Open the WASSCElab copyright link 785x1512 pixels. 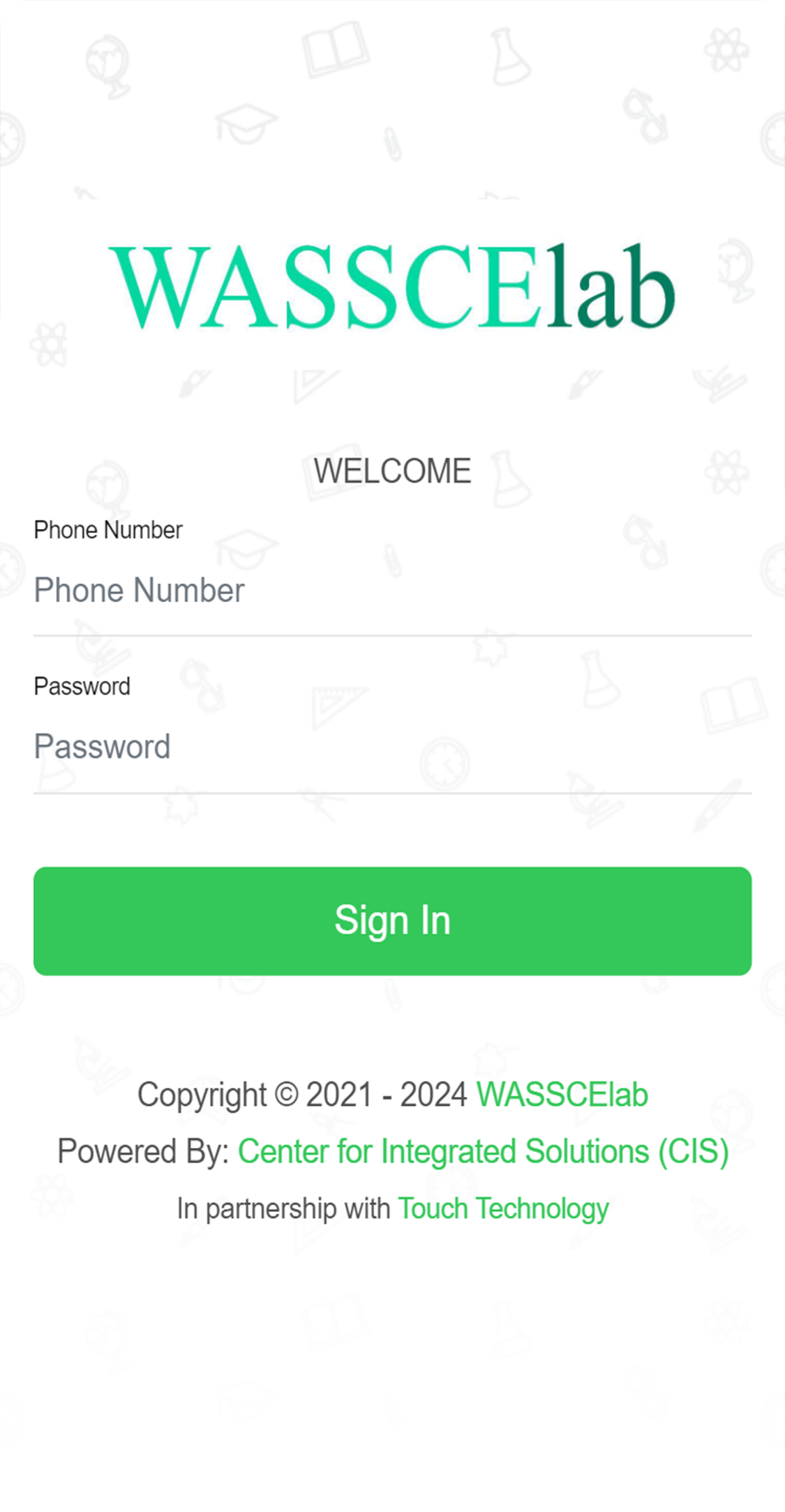coord(562,1094)
